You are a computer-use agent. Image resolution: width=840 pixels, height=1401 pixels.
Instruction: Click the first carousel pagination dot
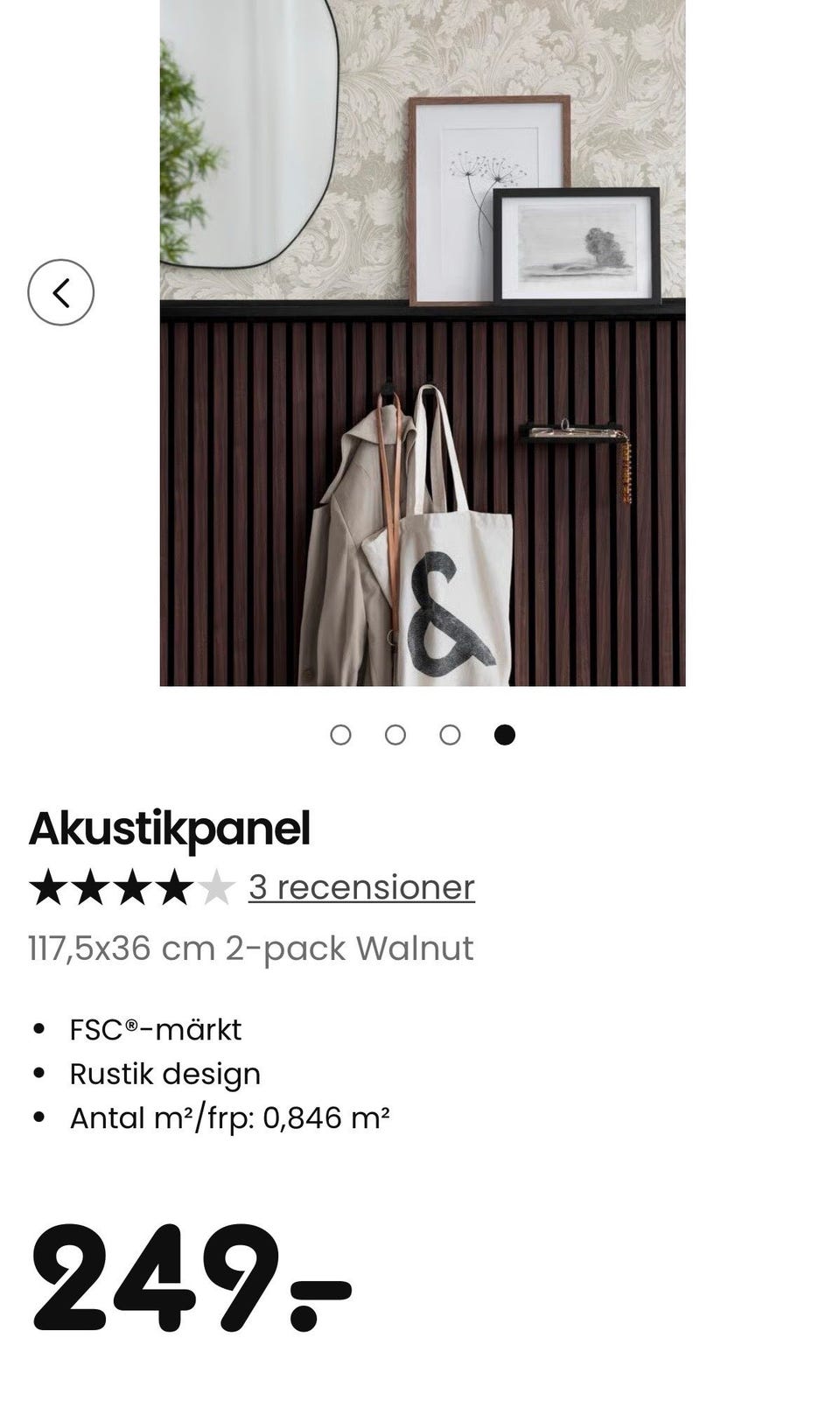342,736
